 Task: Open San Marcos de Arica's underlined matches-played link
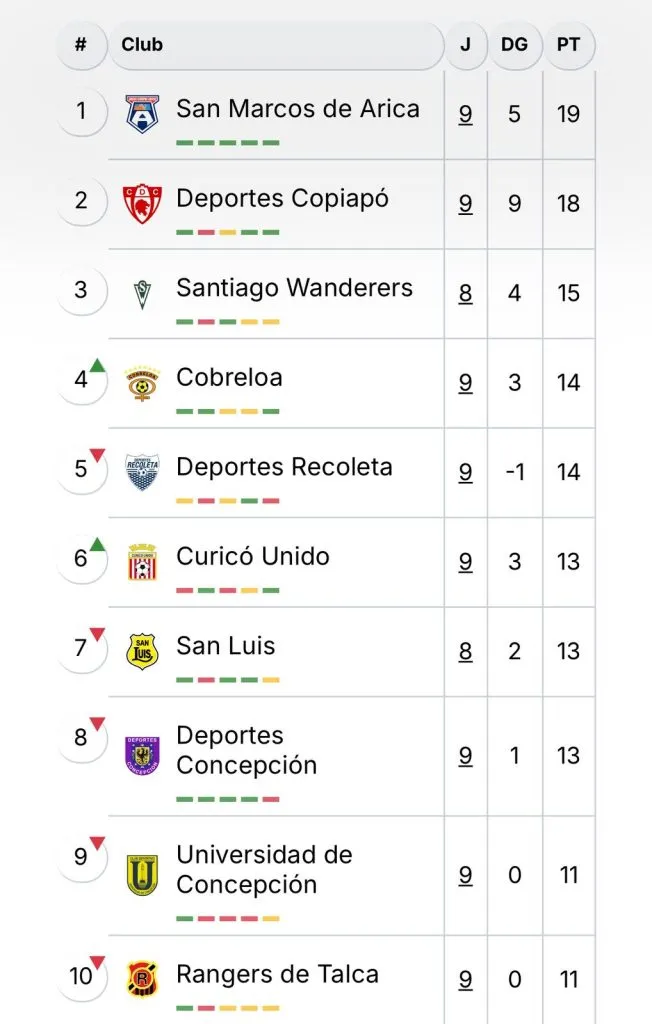coord(466,114)
